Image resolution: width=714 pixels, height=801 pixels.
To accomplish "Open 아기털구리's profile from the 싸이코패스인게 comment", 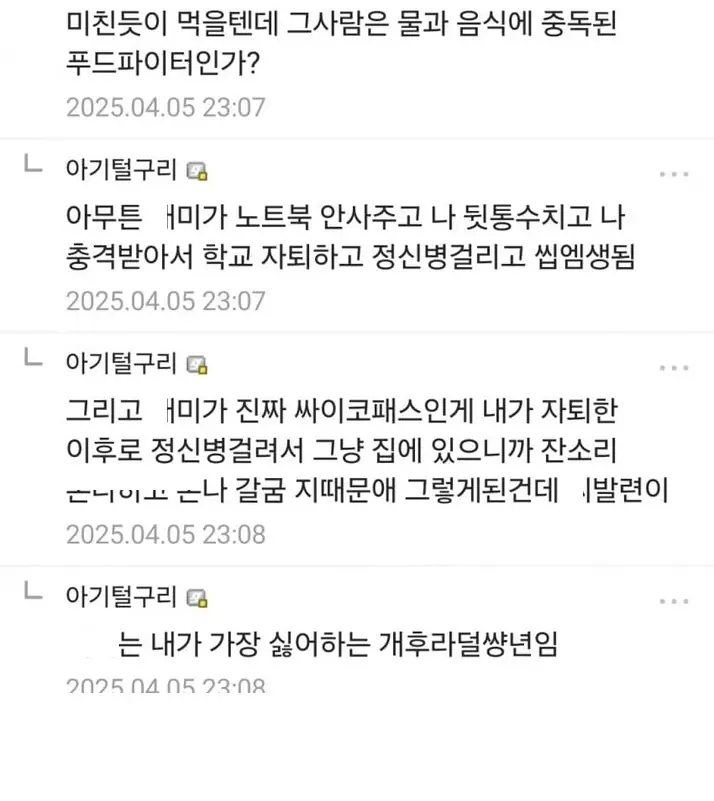I will pyautogui.click(x=120, y=361).
